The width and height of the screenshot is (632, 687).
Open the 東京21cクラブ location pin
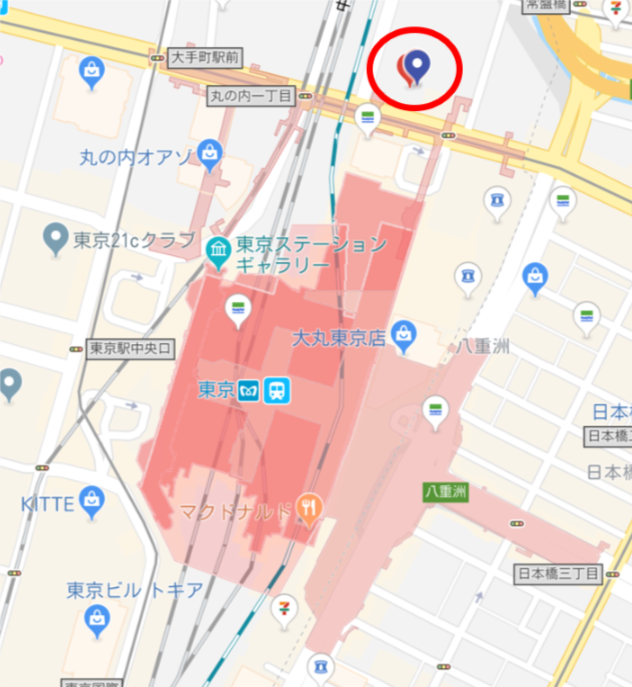(56, 238)
